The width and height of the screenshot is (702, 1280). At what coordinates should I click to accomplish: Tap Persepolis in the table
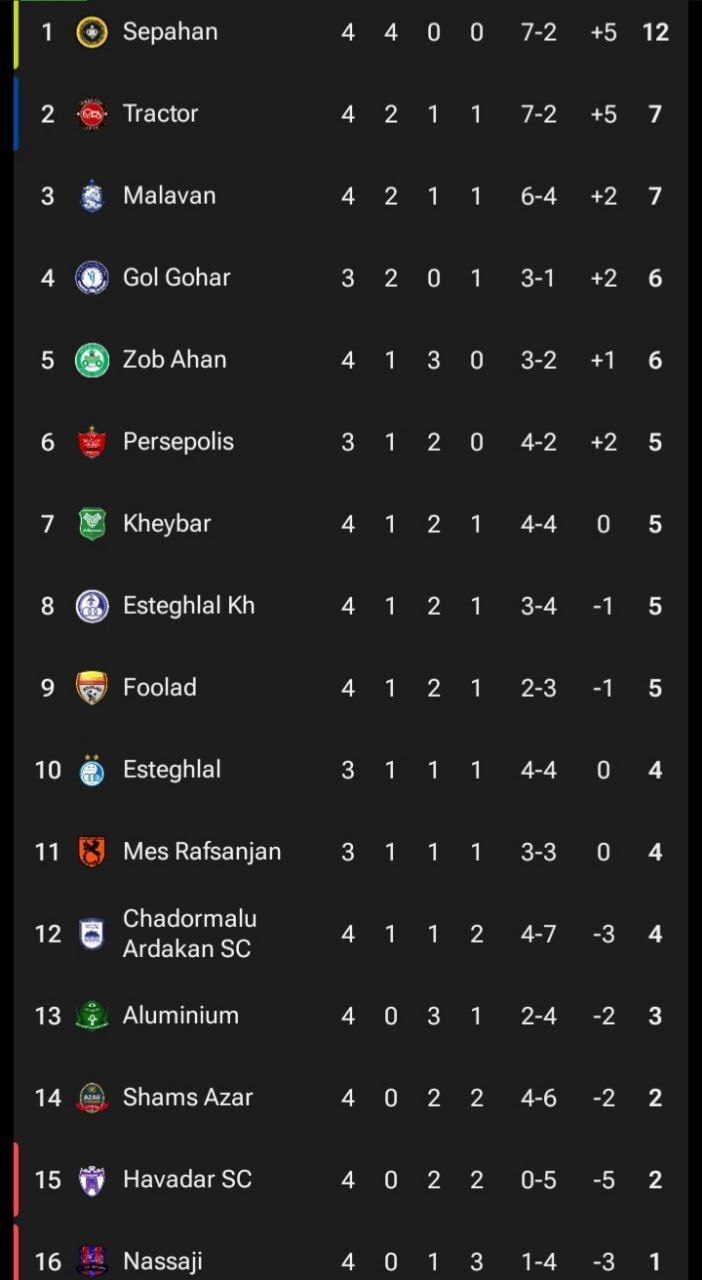tap(178, 442)
